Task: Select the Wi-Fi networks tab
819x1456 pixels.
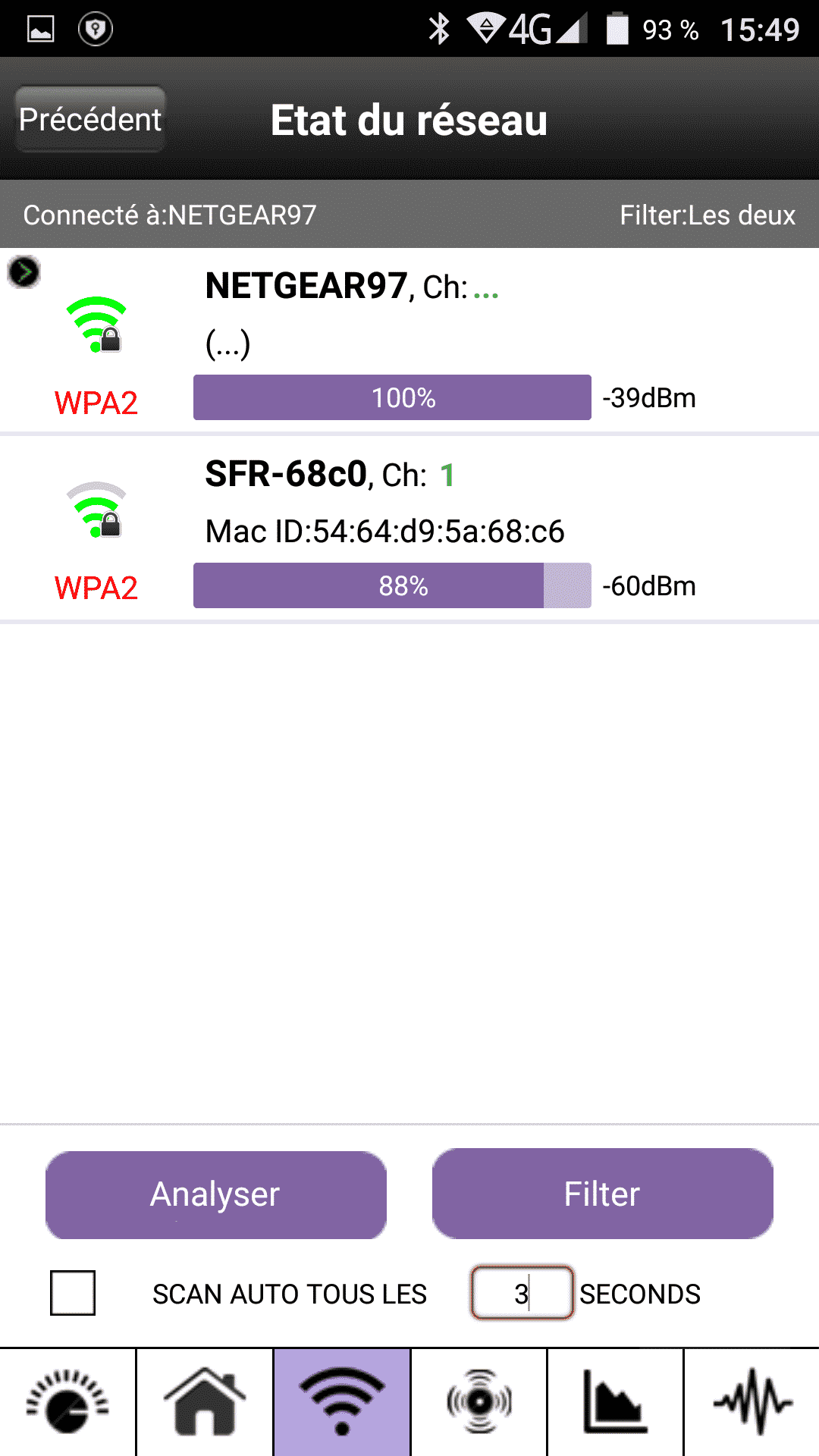Action: [x=342, y=1402]
